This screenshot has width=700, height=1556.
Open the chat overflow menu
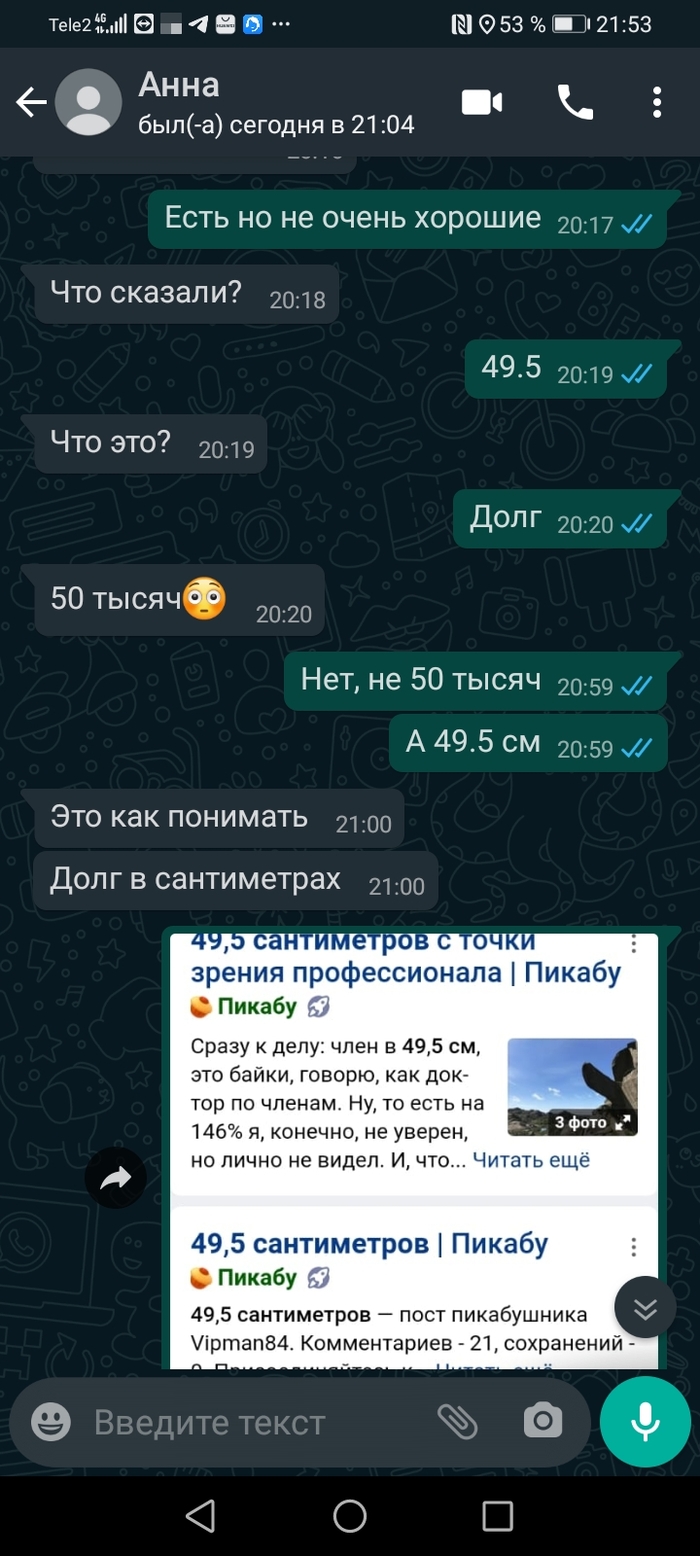657,103
